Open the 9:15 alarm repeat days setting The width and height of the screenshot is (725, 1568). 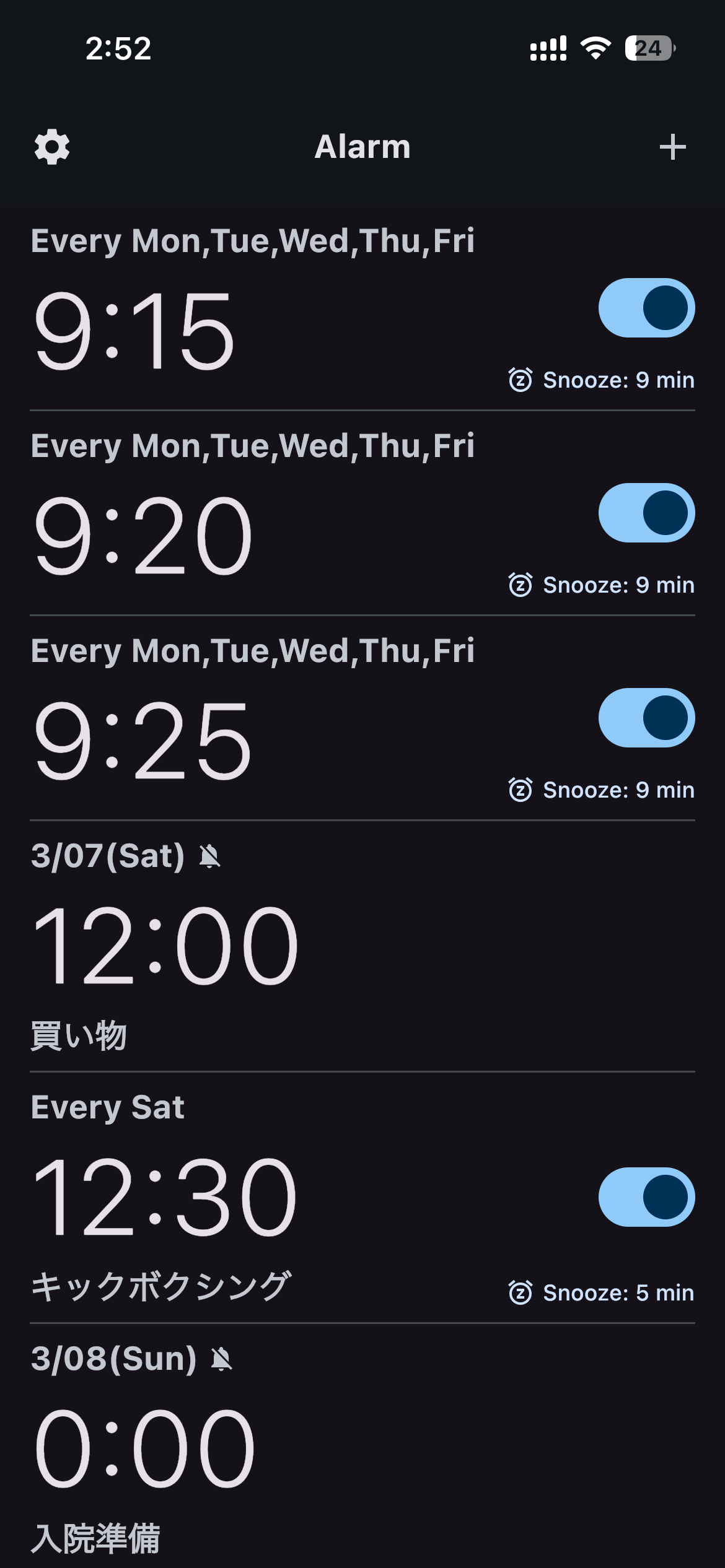253,242
